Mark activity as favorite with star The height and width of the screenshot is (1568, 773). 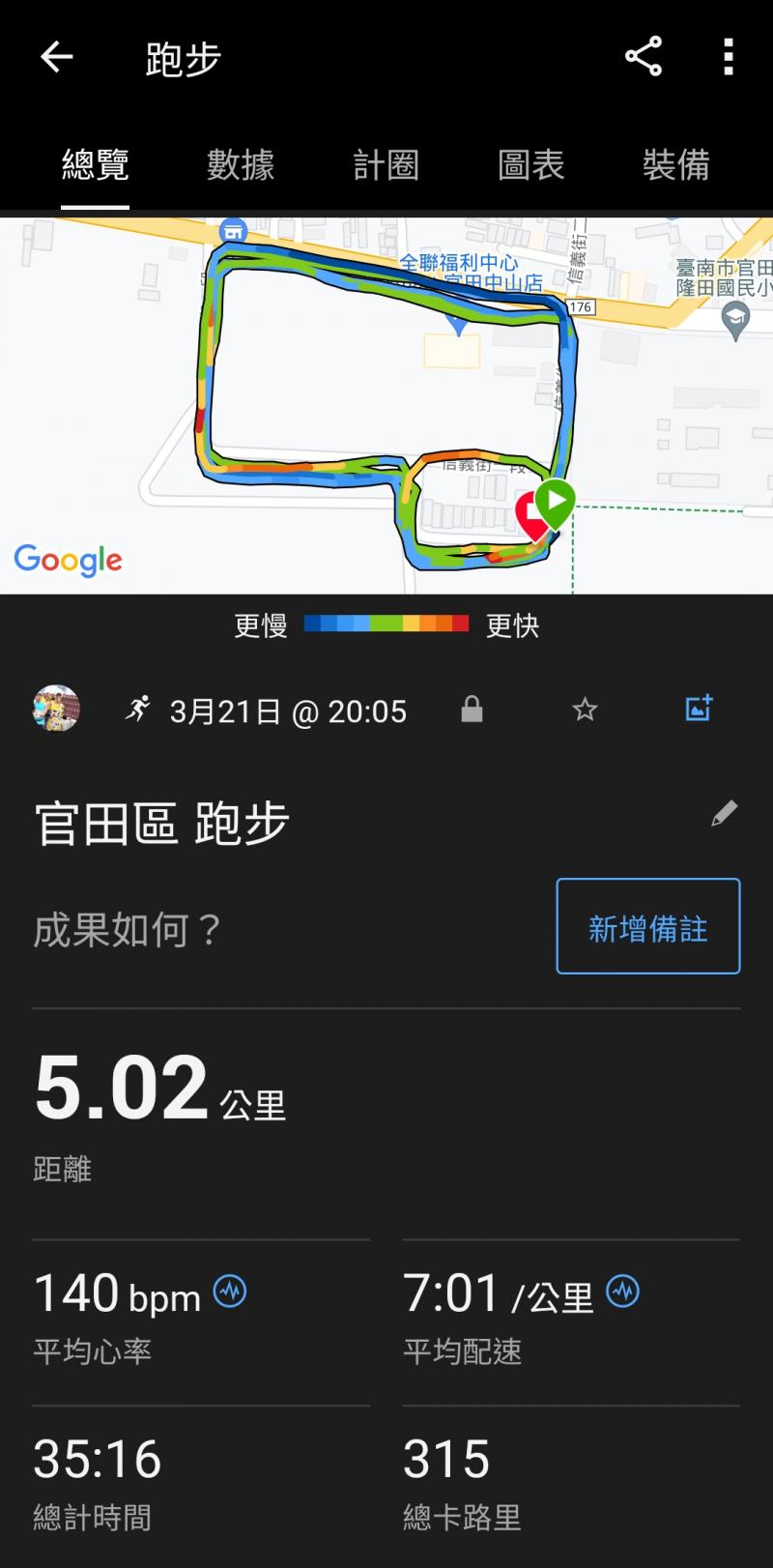click(x=585, y=711)
